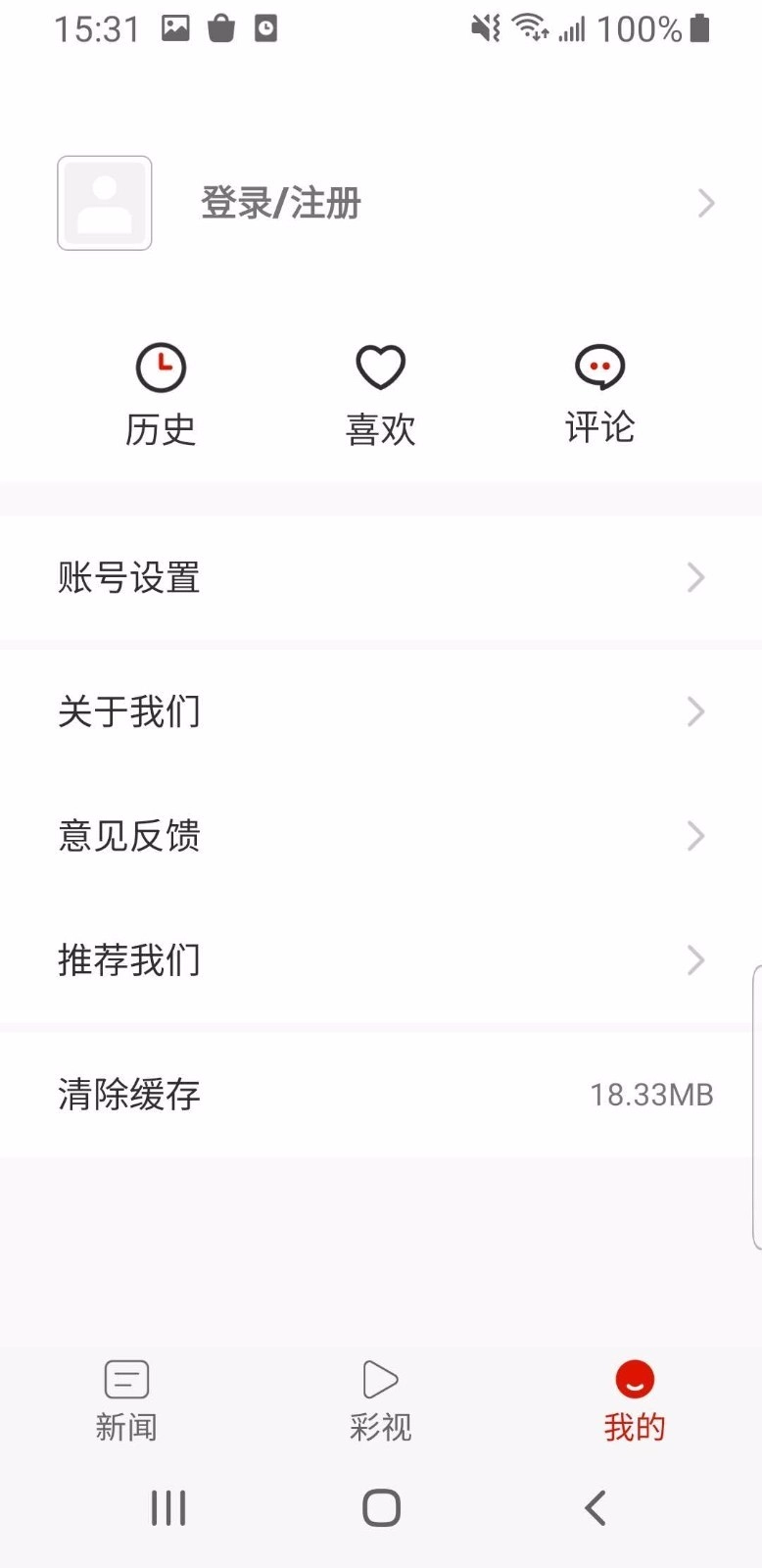Tap the Android recent apps button

click(x=167, y=1507)
